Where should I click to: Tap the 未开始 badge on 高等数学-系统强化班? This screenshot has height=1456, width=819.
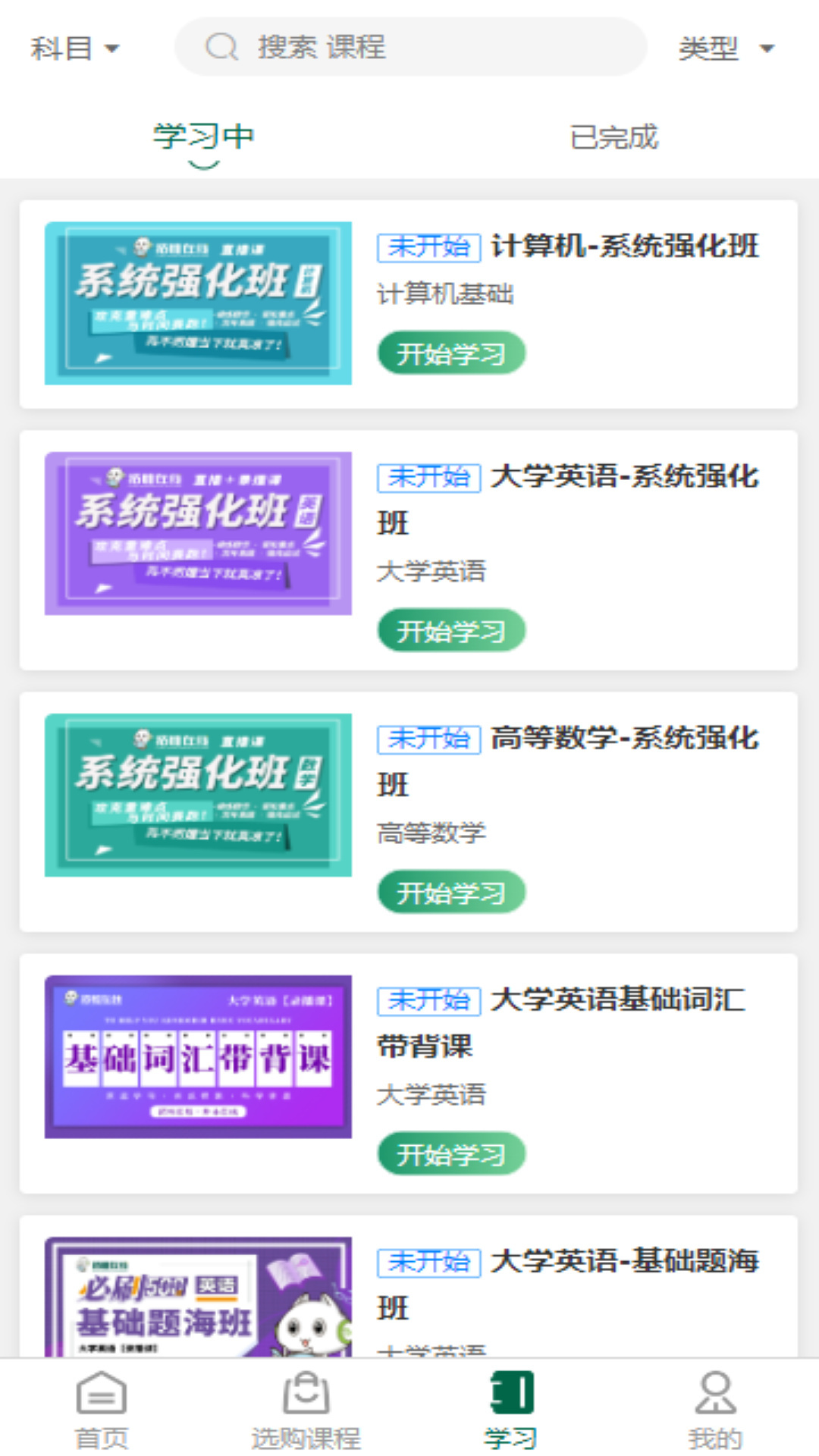[428, 739]
